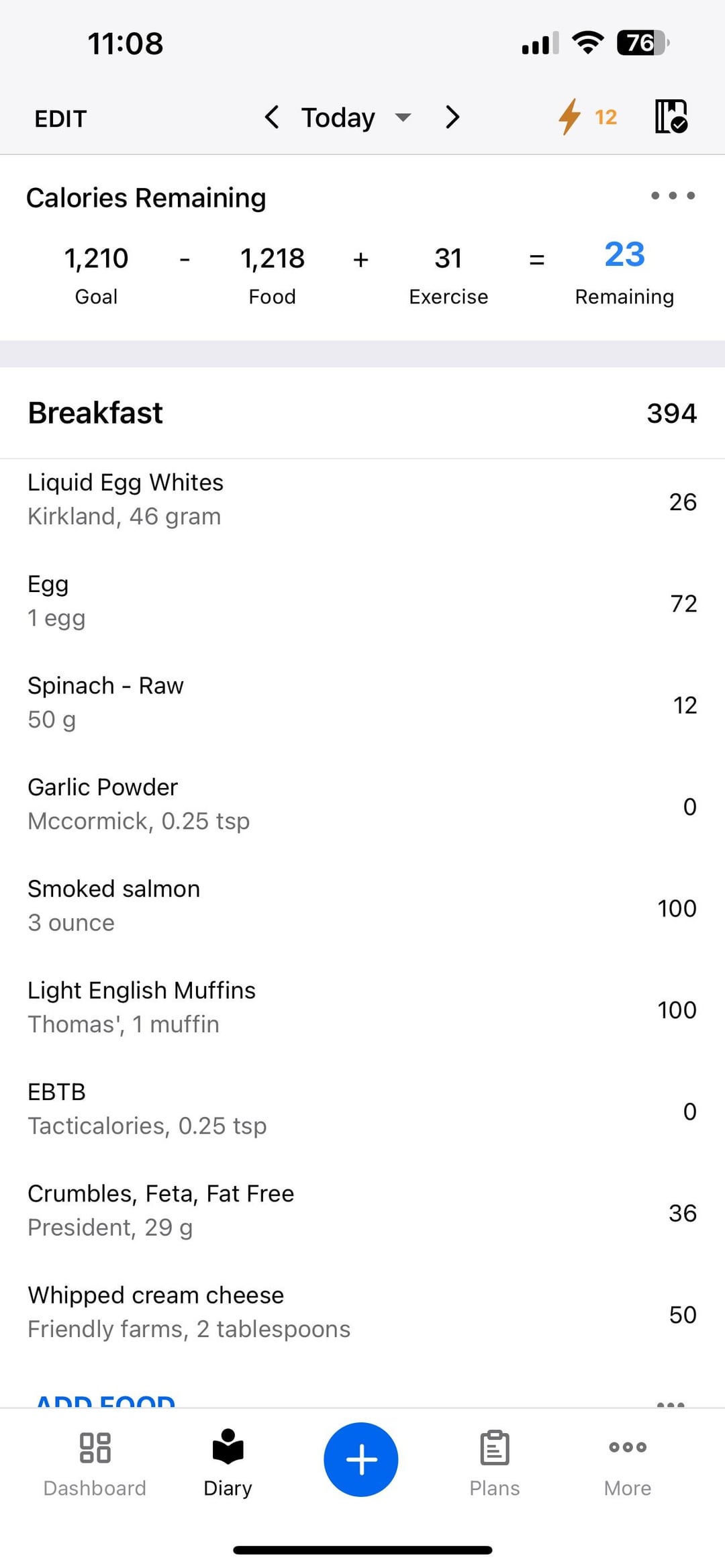Open the Crumbles, Feta, Fat Free entry
Image resolution: width=725 pixels, height=1568 pixels.
click(362, 1210)
